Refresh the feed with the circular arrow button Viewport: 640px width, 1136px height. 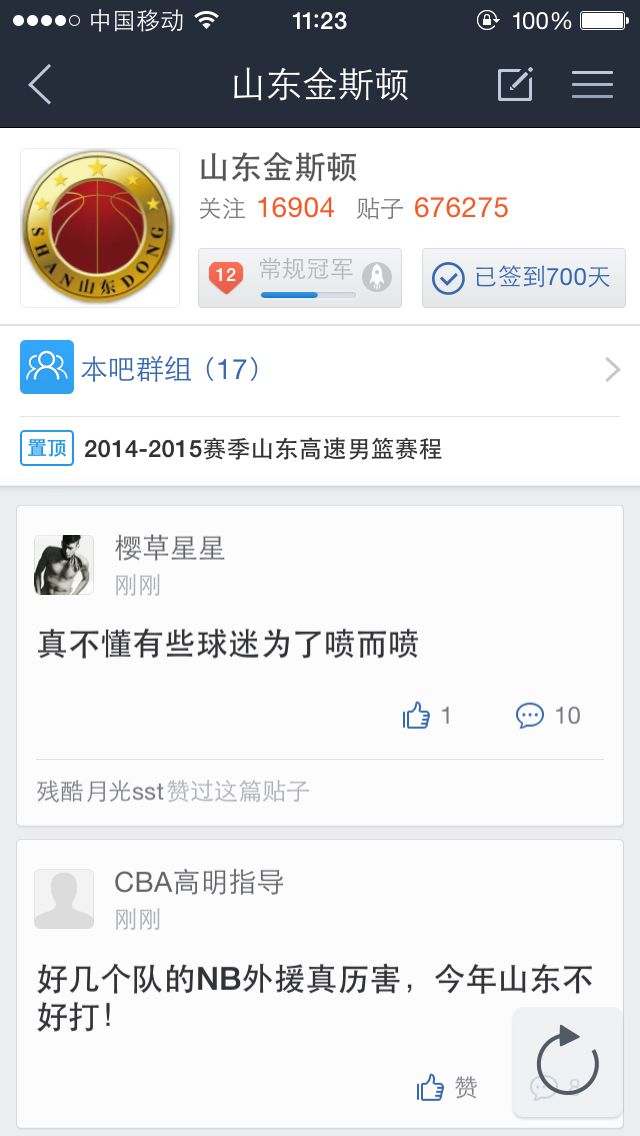click(568, 1062)
